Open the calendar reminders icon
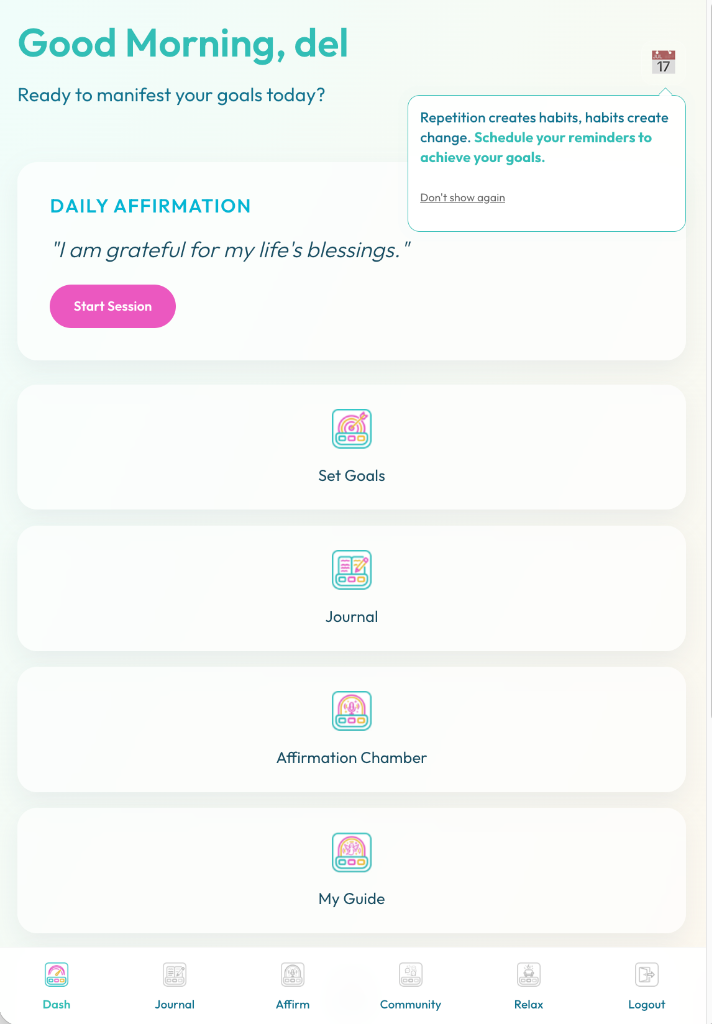712x1024 pixels. click(x=663, y=62)
